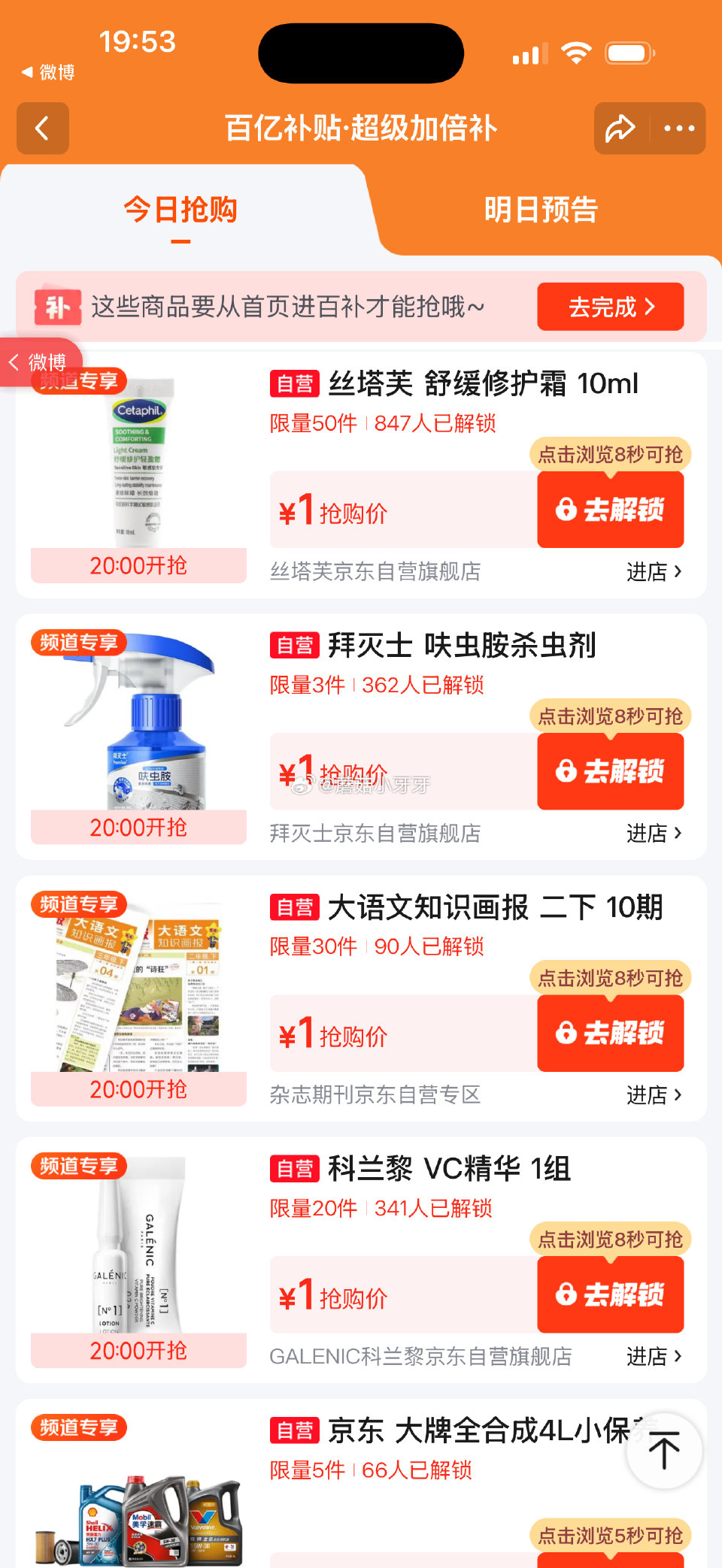The image size is (722, 1568).
Task: Return to Weibo via the 微博 chip
Action: tap(39, 362)
